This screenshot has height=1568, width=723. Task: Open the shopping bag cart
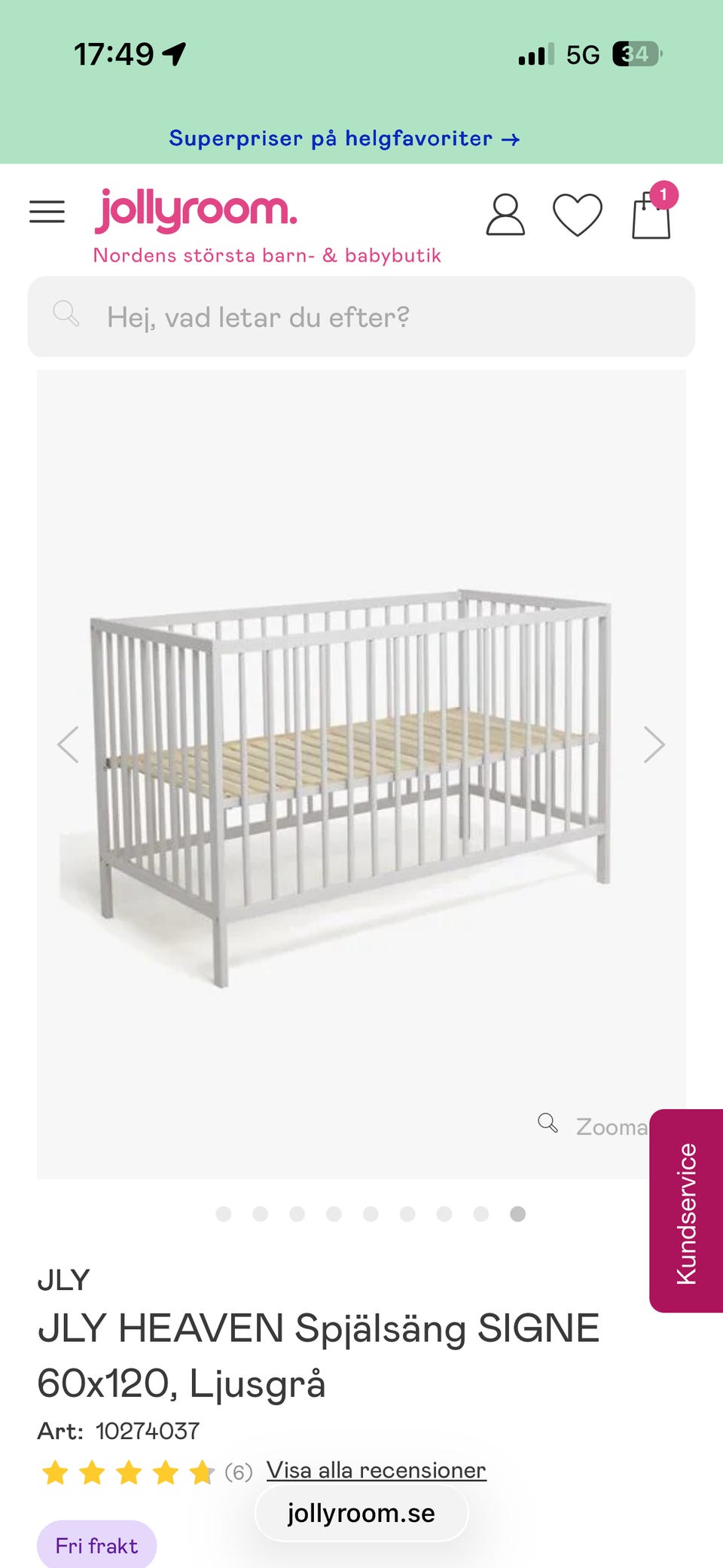pos(651,215)
